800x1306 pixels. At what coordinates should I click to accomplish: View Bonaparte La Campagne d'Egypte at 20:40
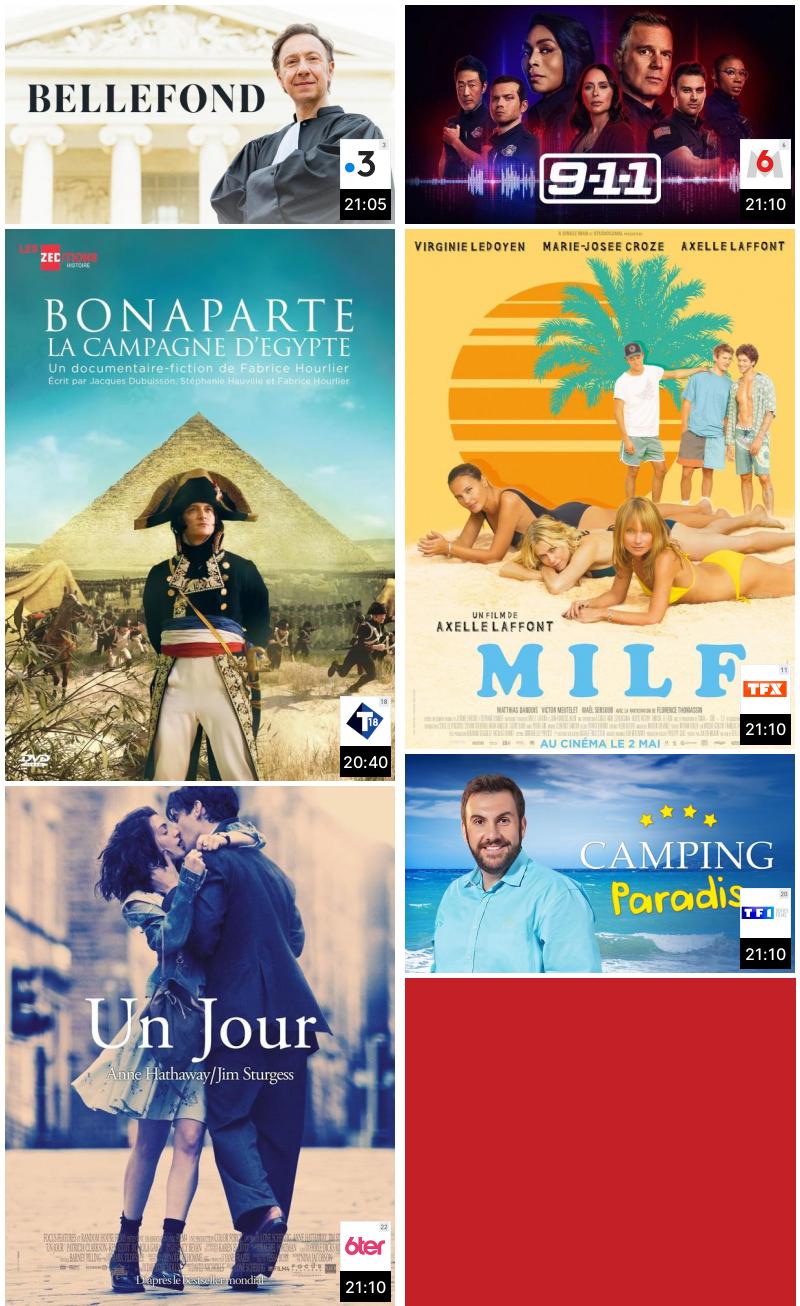[200, 504]
